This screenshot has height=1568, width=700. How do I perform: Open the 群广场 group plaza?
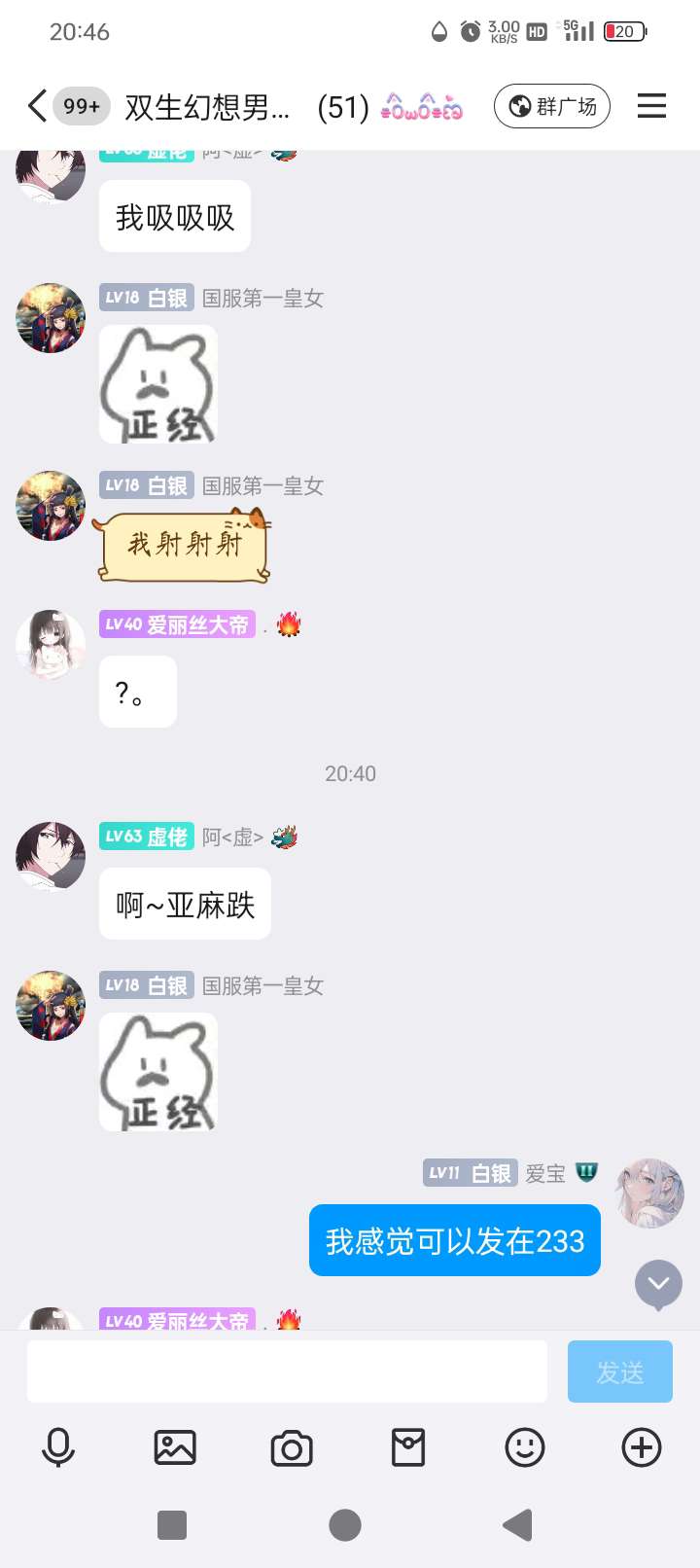[x=551, y=106]
